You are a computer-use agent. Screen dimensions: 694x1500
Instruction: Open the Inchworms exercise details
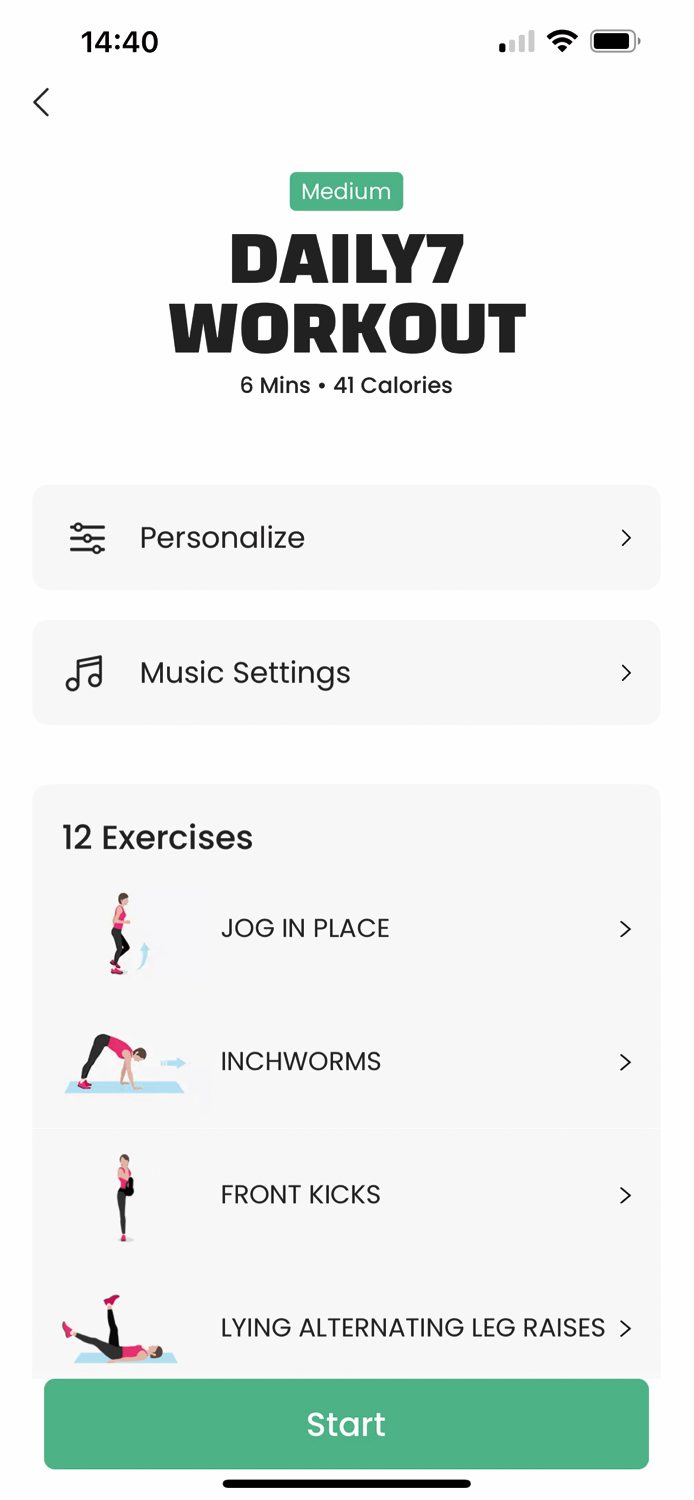click(x=346, y=1062)
